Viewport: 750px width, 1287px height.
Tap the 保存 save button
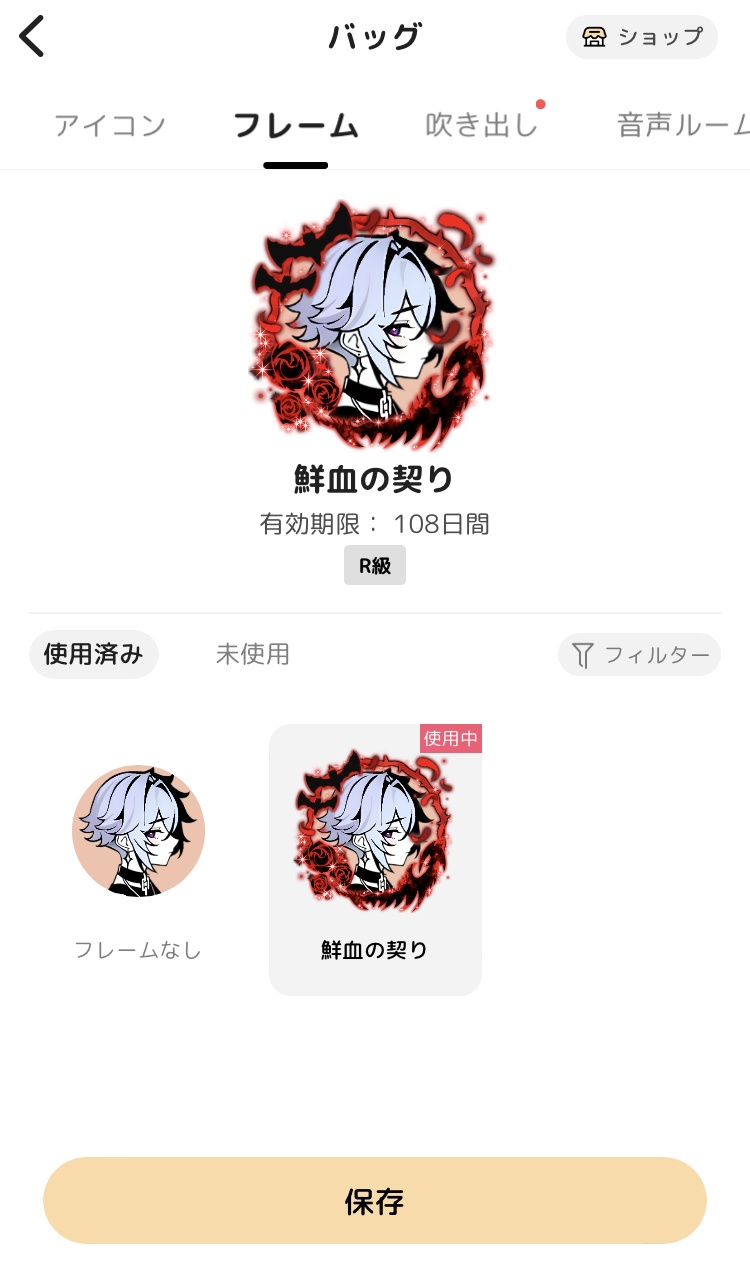click(375, 1201)
